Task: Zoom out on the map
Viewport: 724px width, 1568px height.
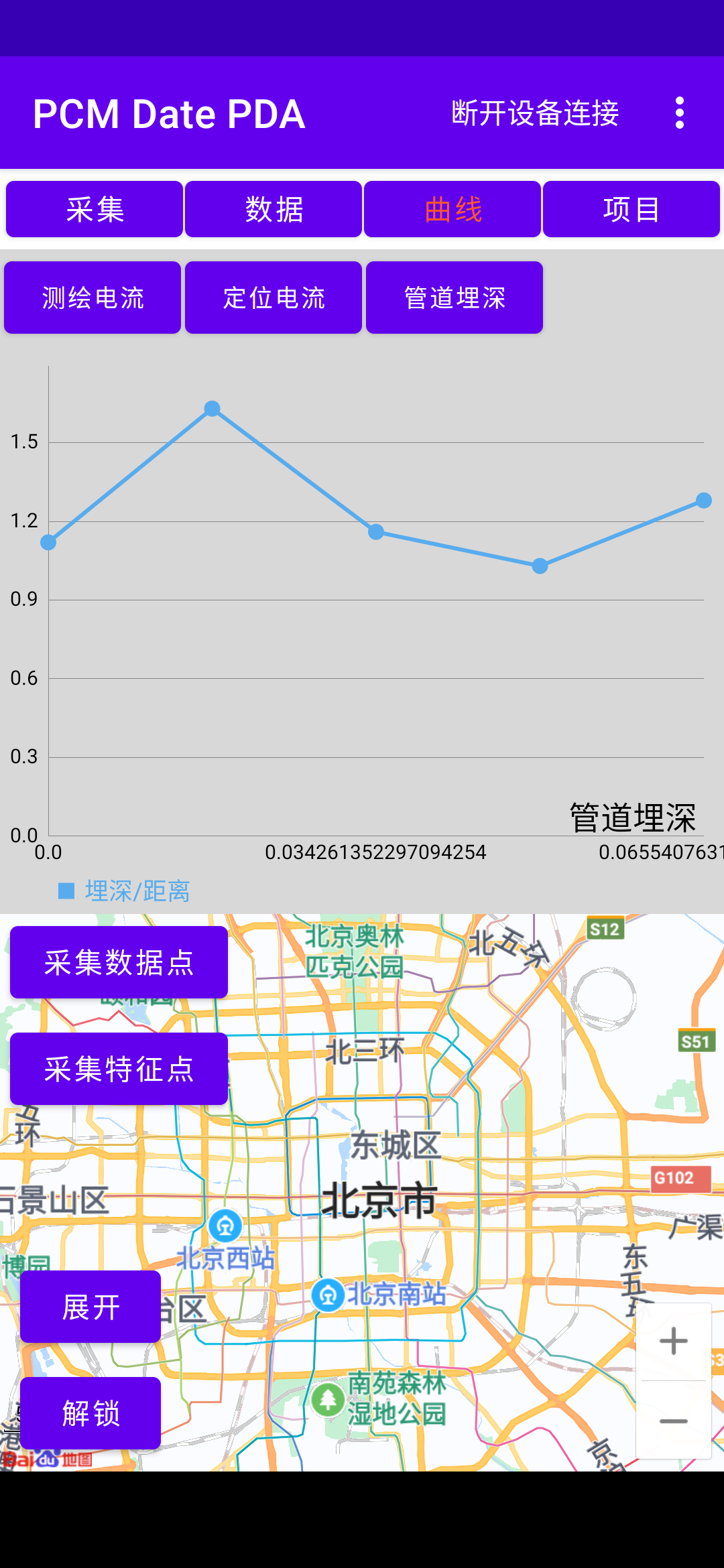Action: (673, 1421)
